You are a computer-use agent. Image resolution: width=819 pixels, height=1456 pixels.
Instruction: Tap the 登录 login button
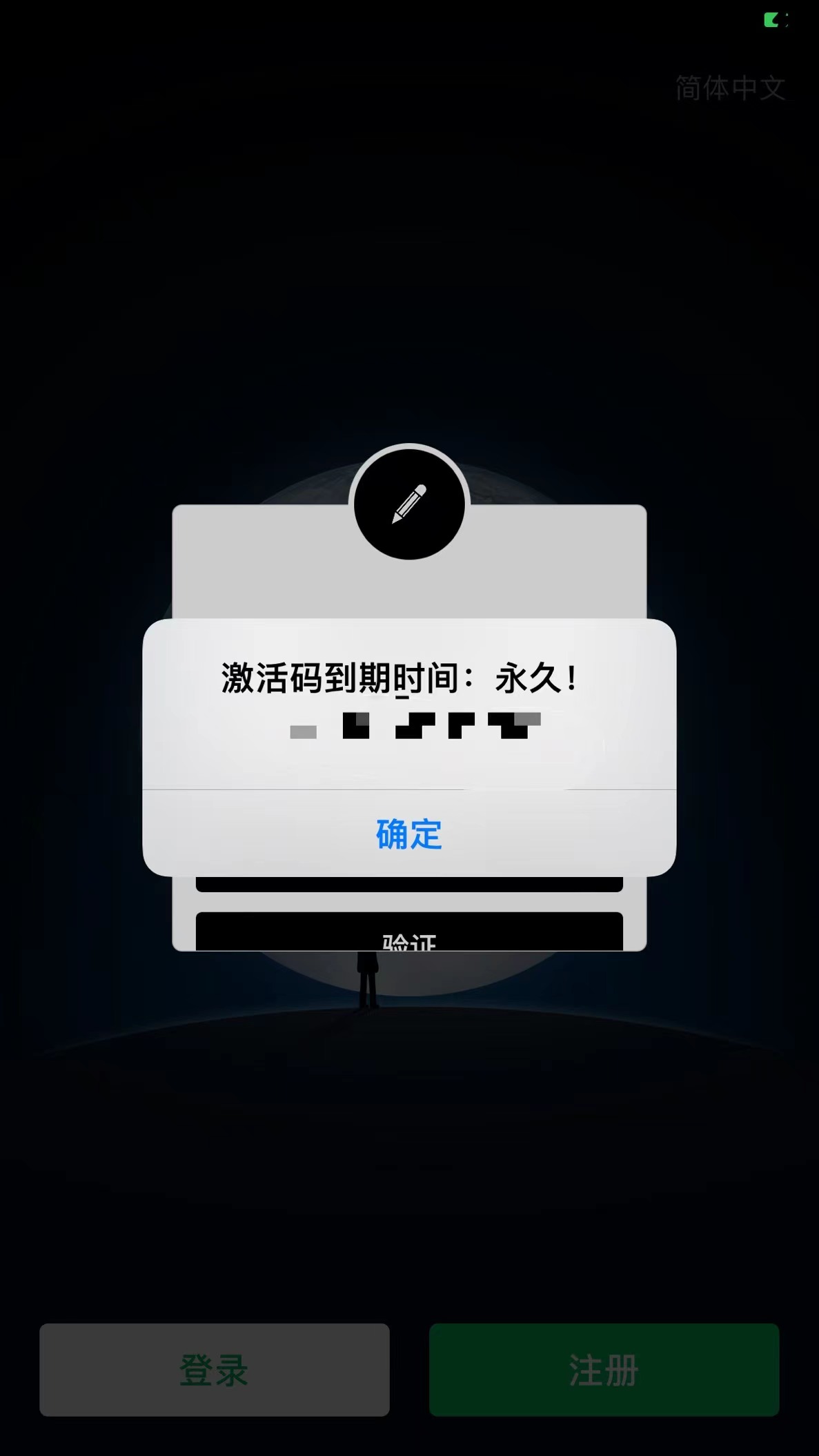pyautogui.click(x=215, y=1370)
